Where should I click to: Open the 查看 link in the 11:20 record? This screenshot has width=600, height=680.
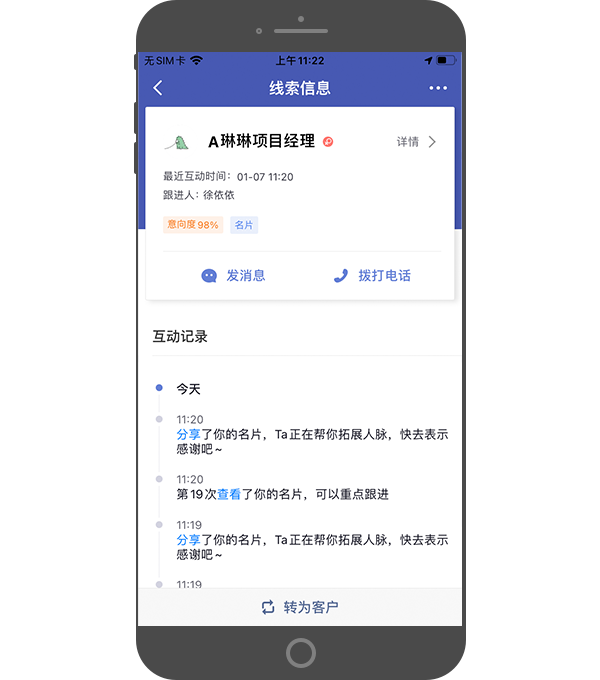click(228, 494)
